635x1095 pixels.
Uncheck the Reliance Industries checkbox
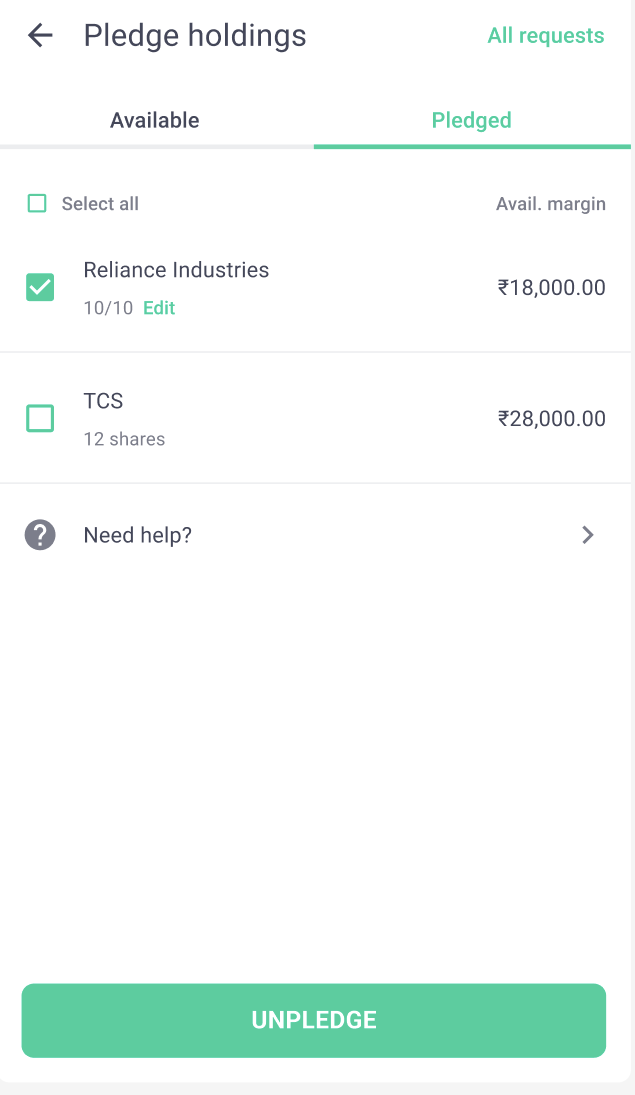pos(40,287)
